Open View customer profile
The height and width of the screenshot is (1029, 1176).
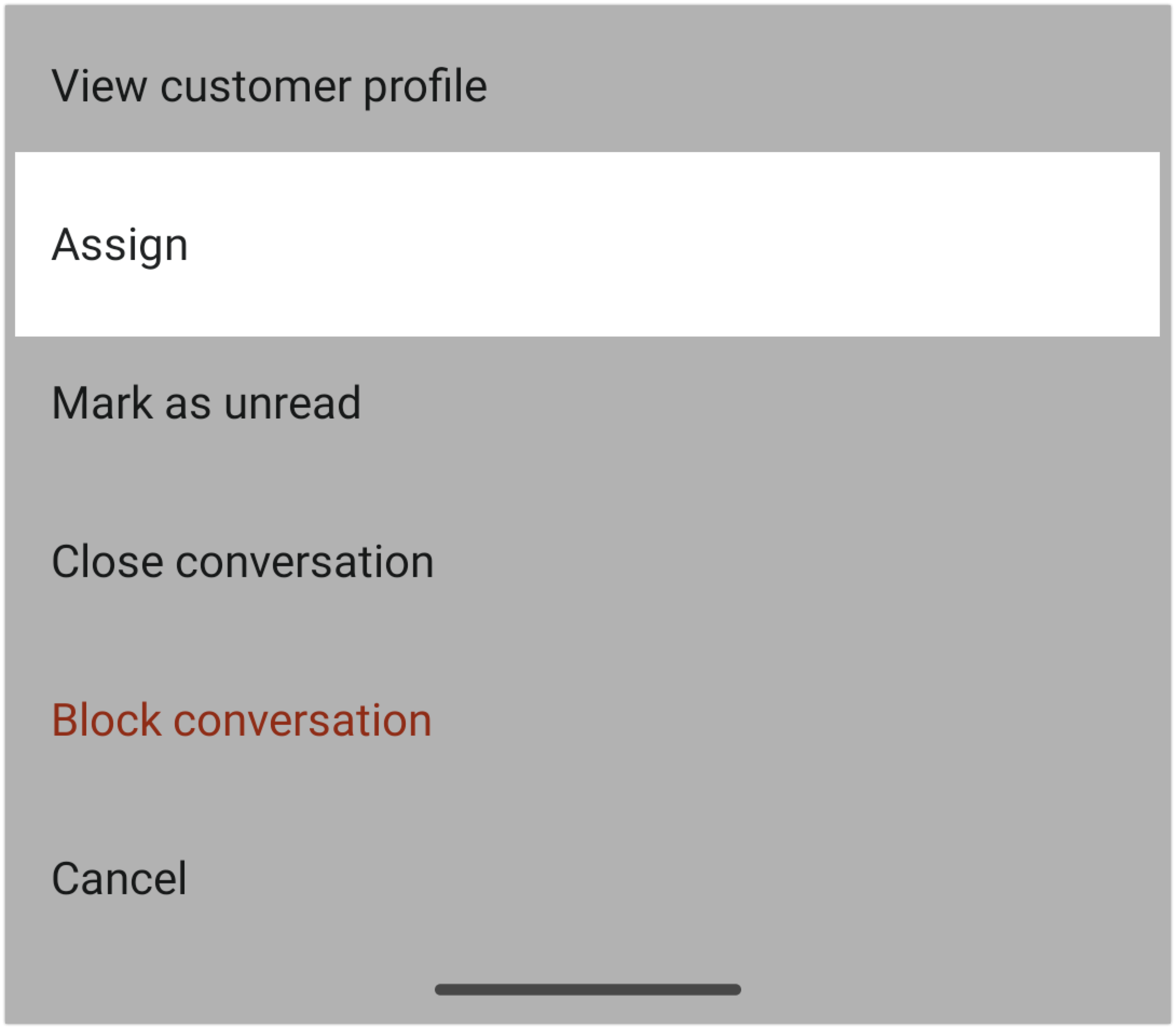[270, 86]
